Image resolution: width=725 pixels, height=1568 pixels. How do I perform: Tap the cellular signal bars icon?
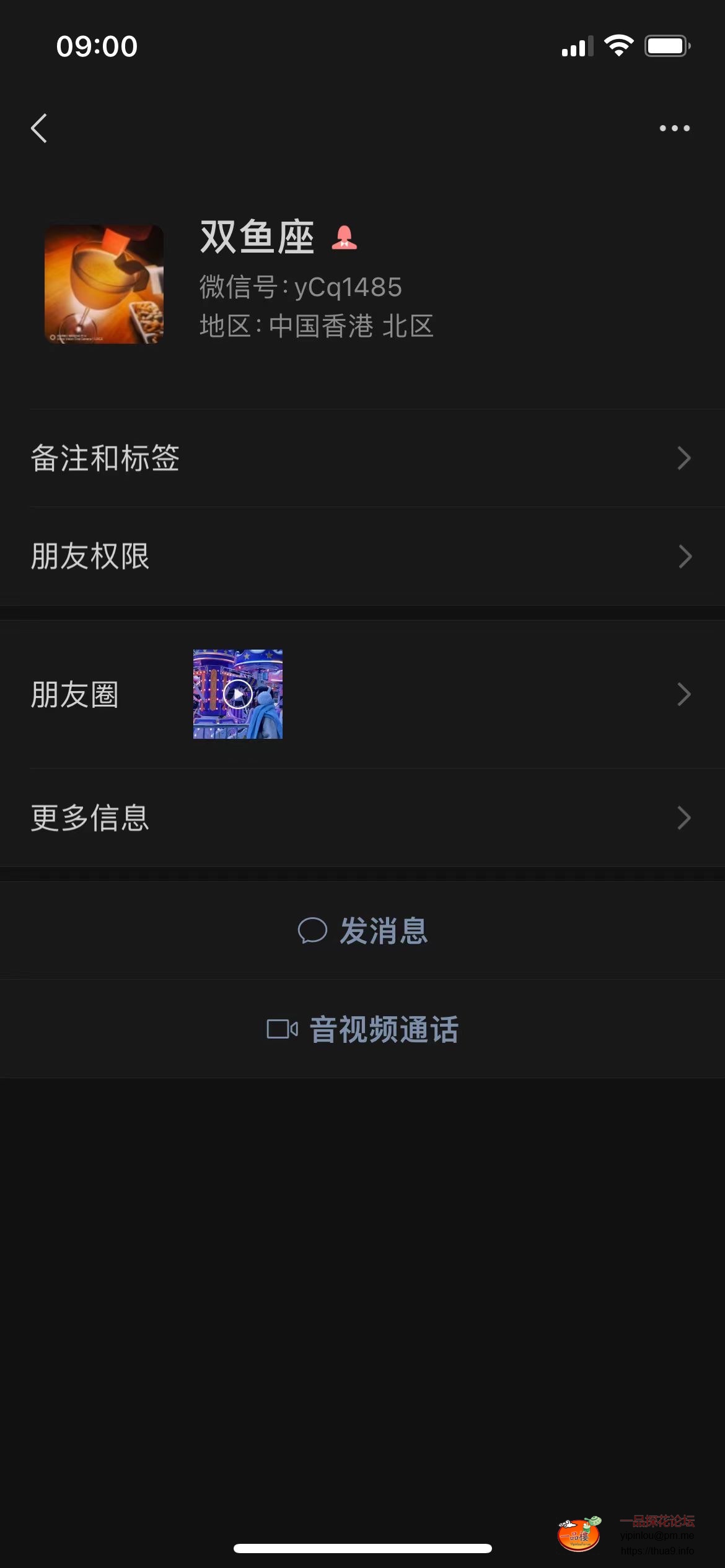click(578, 45)
